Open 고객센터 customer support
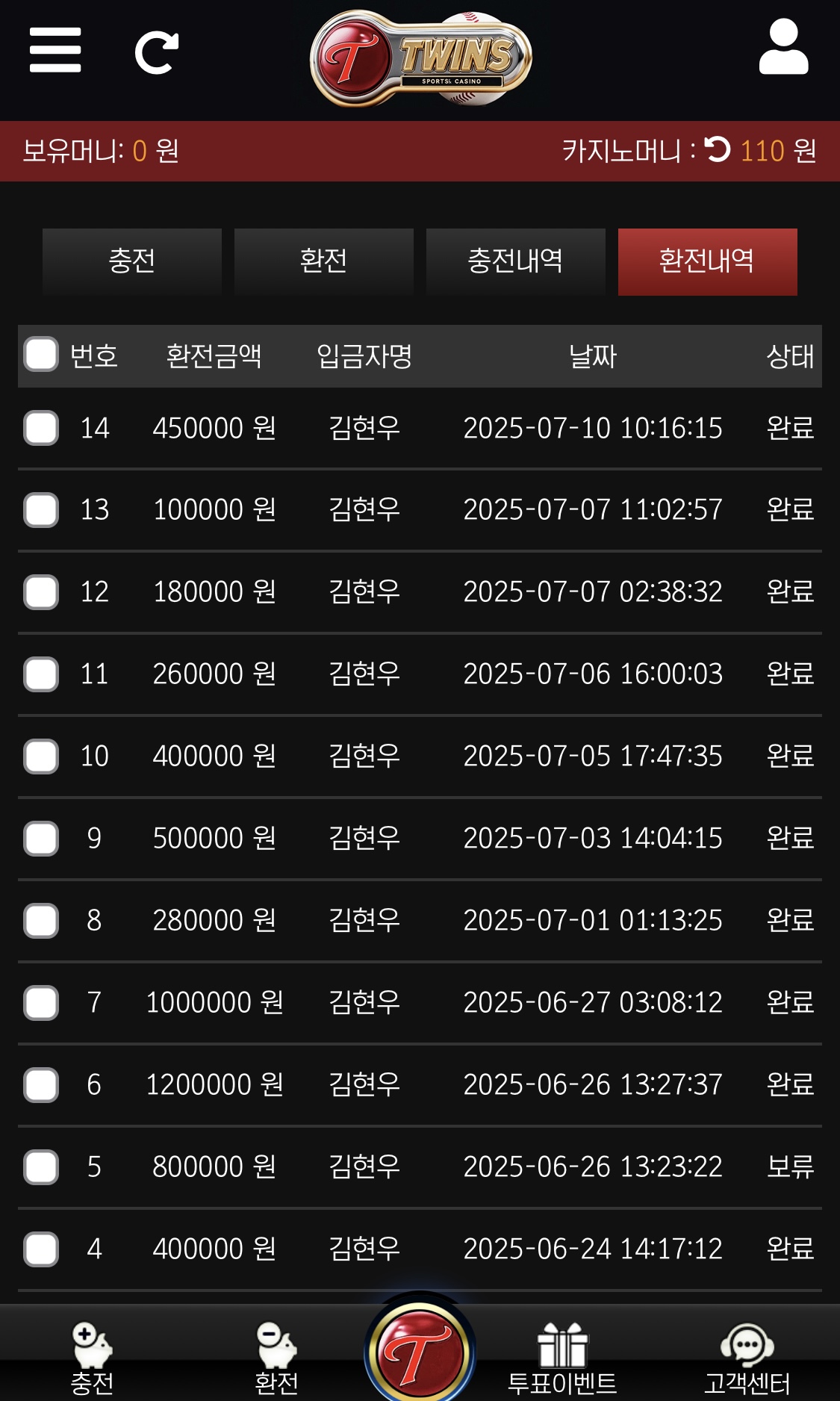 click(x=747, y=1358)
